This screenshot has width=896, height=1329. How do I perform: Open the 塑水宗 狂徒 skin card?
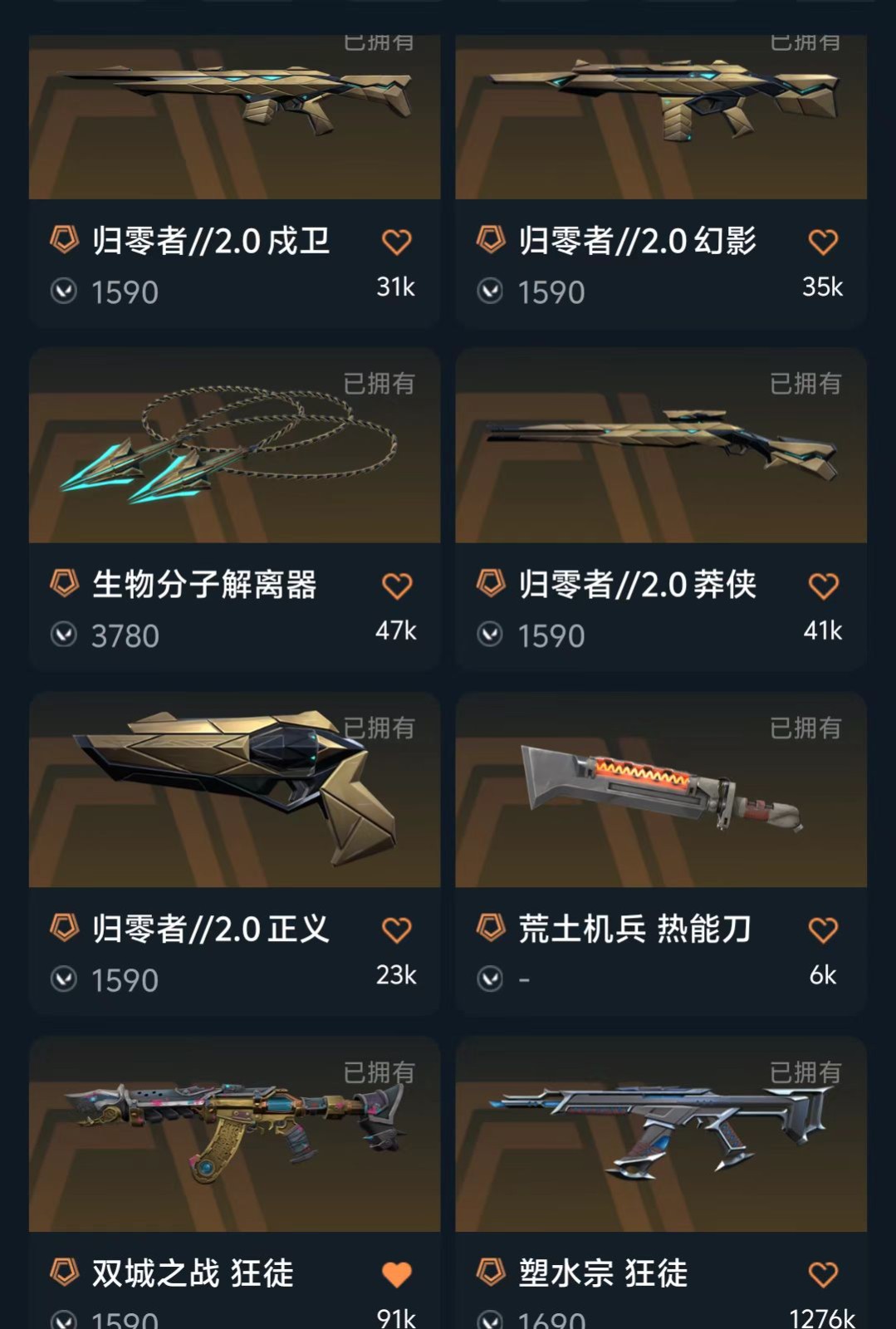click(661, 1136)
